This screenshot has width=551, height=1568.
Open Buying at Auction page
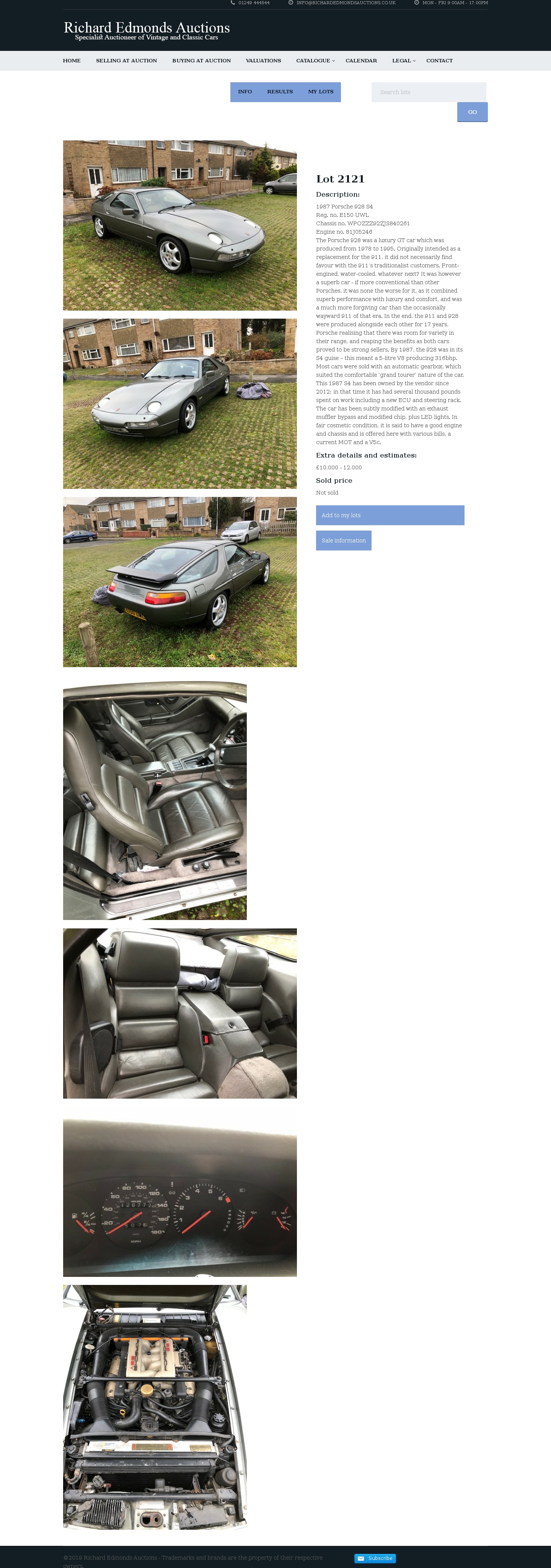201,61
